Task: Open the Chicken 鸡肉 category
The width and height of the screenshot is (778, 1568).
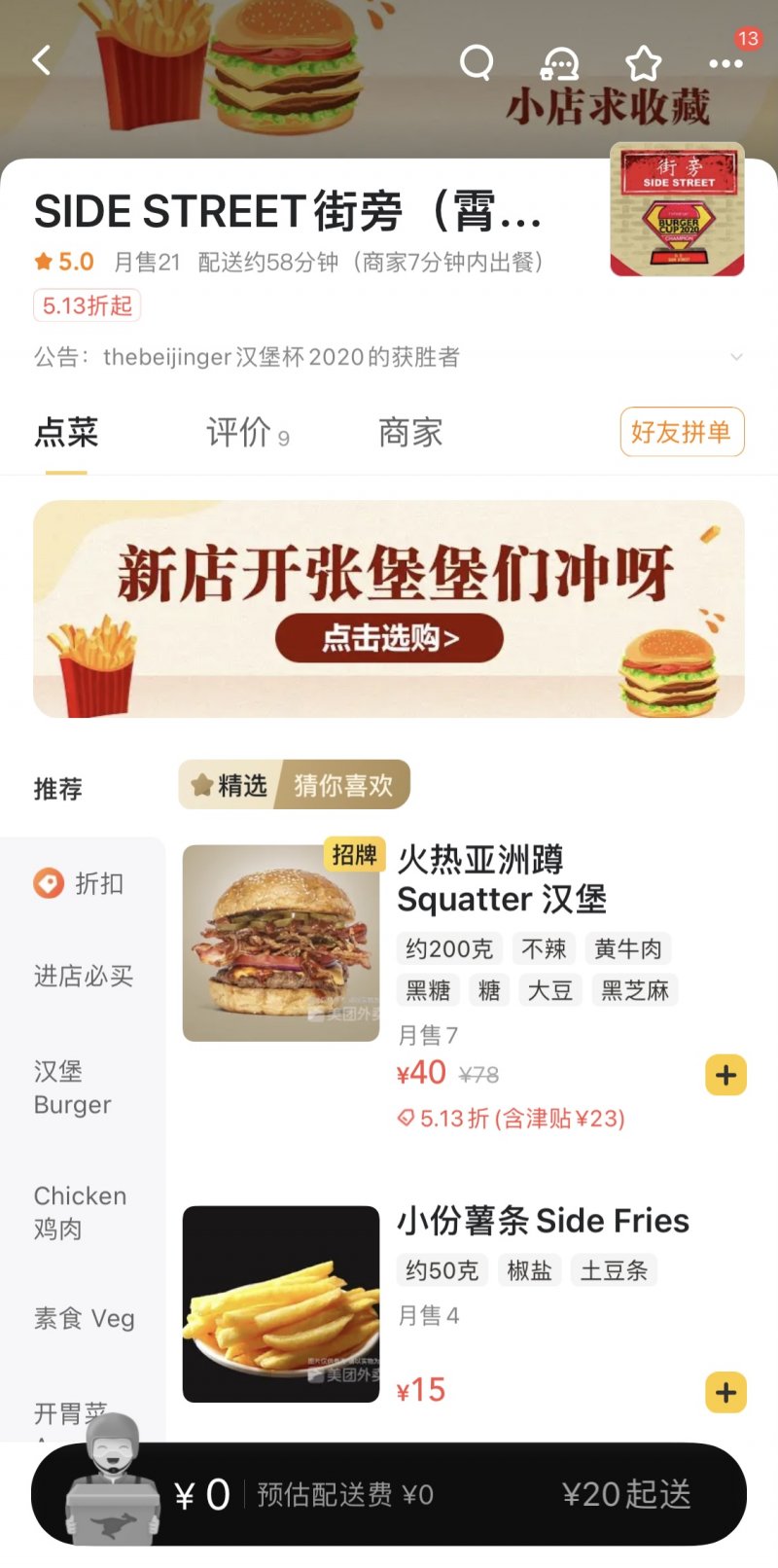Action: point(80,1212)
